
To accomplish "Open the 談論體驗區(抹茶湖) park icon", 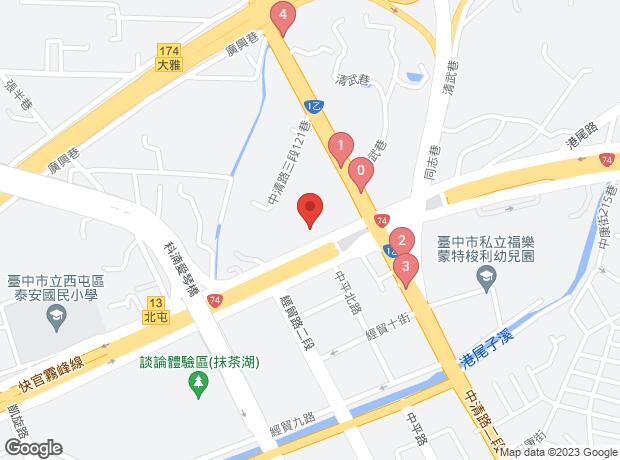I will click(195, 383).
